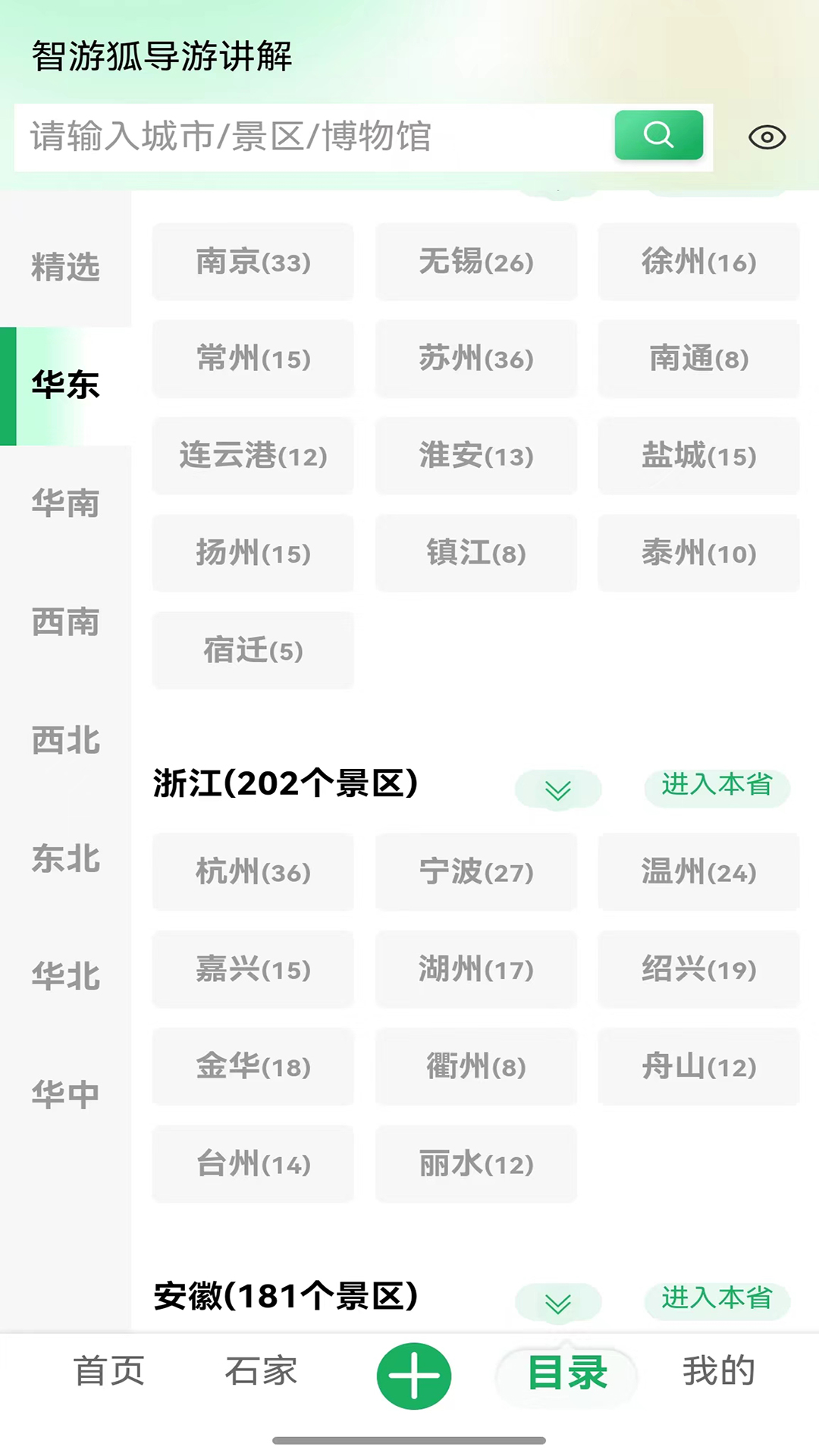This screenshot has width=819, height=1456.
Task: Open the 宿迁(5) city entry
Action: (x=253, y=651)
